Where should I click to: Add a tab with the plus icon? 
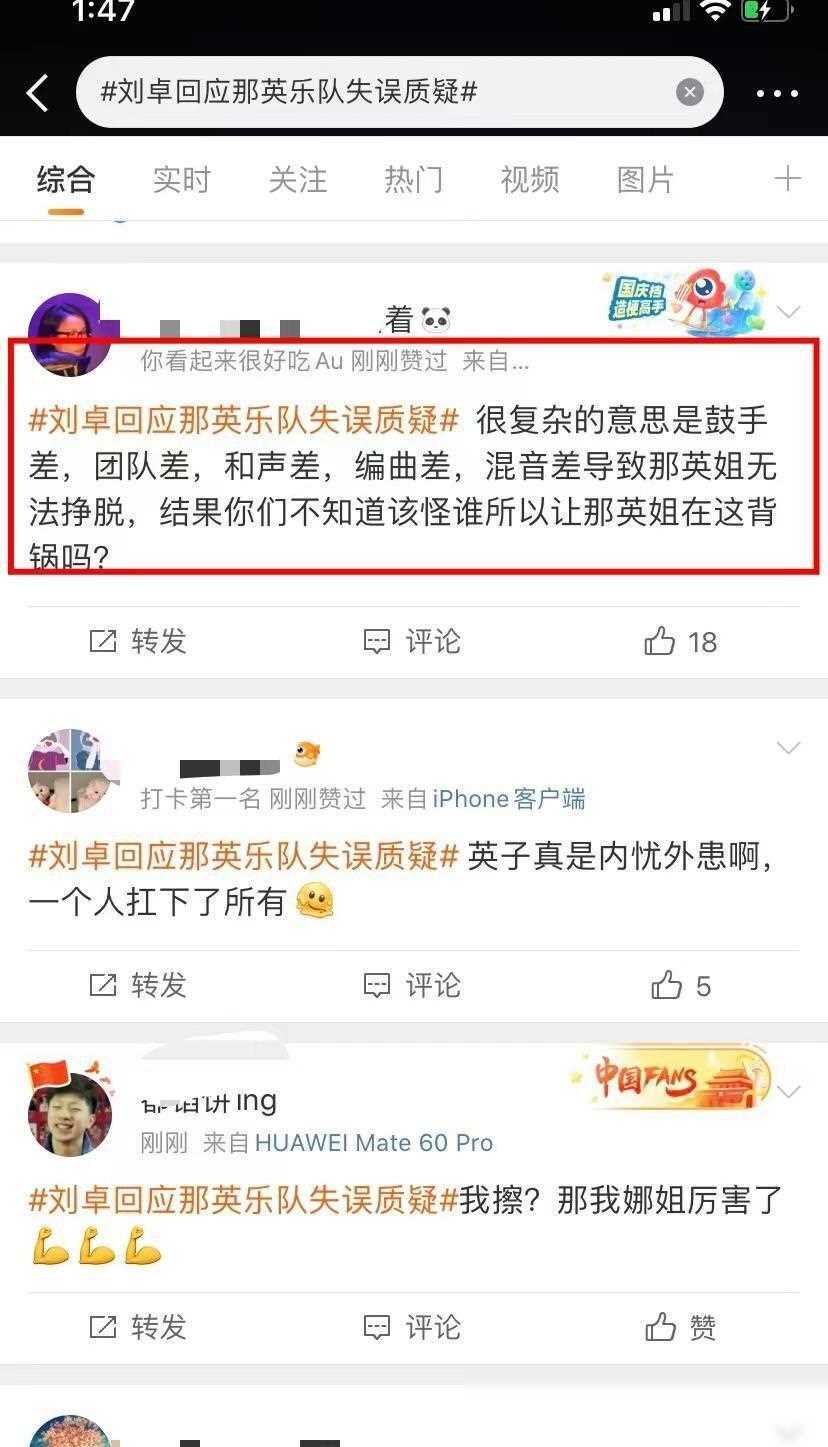(788, 179)
